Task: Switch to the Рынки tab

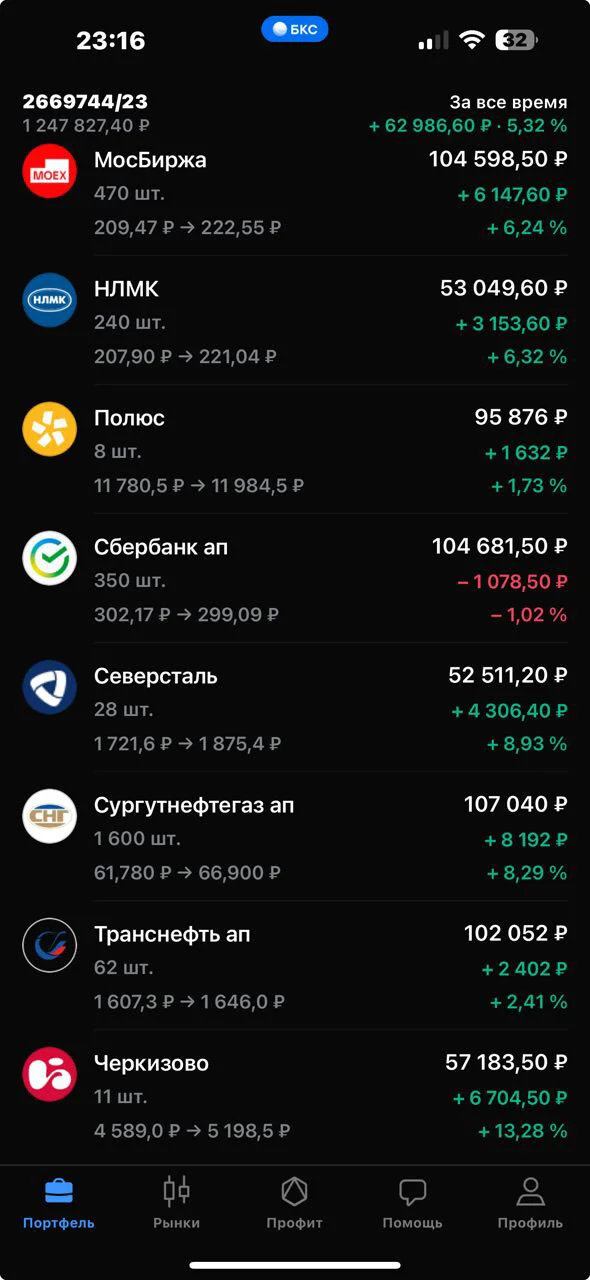Action: [177, 1202]
